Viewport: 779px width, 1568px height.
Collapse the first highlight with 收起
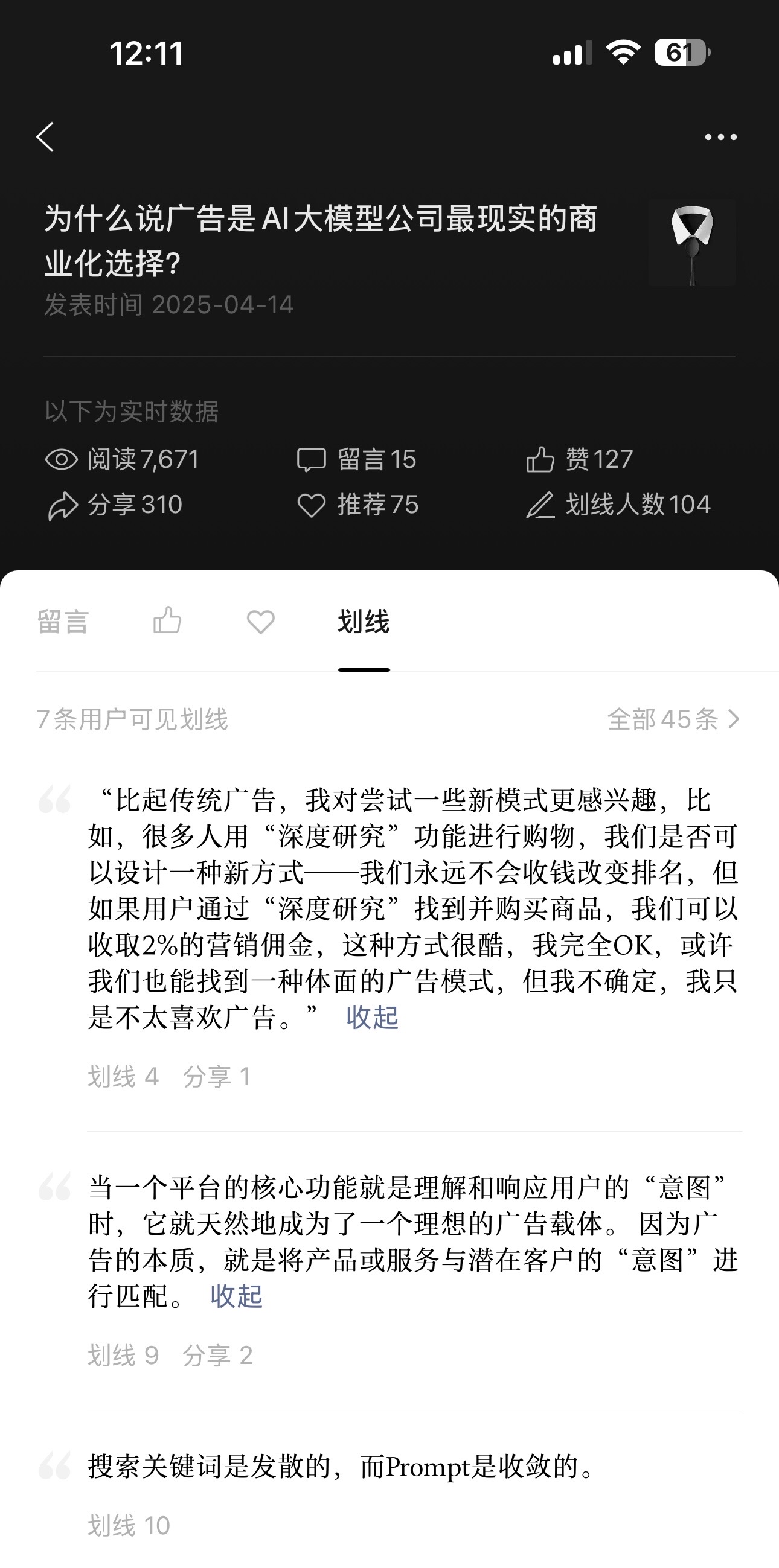click(372, 1017)
